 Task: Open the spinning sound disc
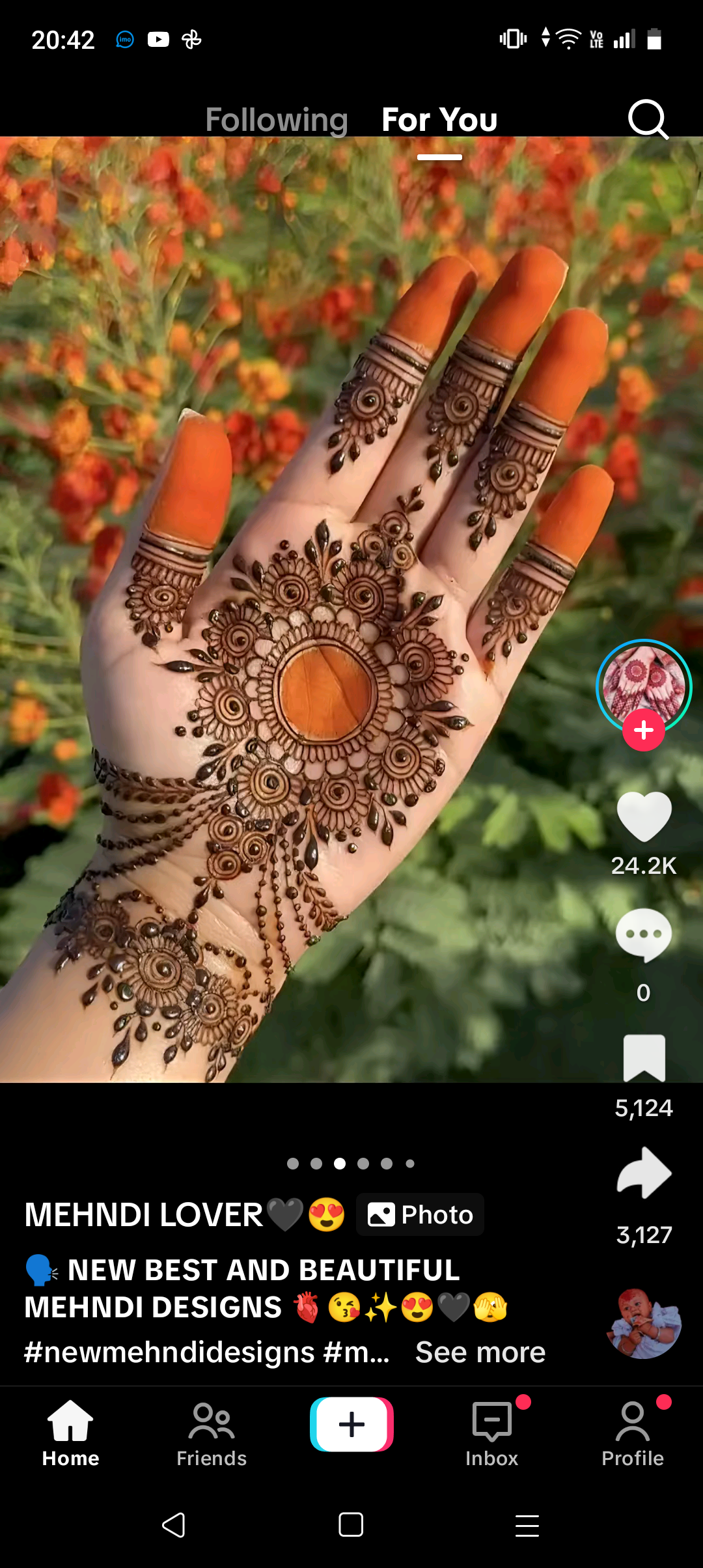pos(644,1324)
